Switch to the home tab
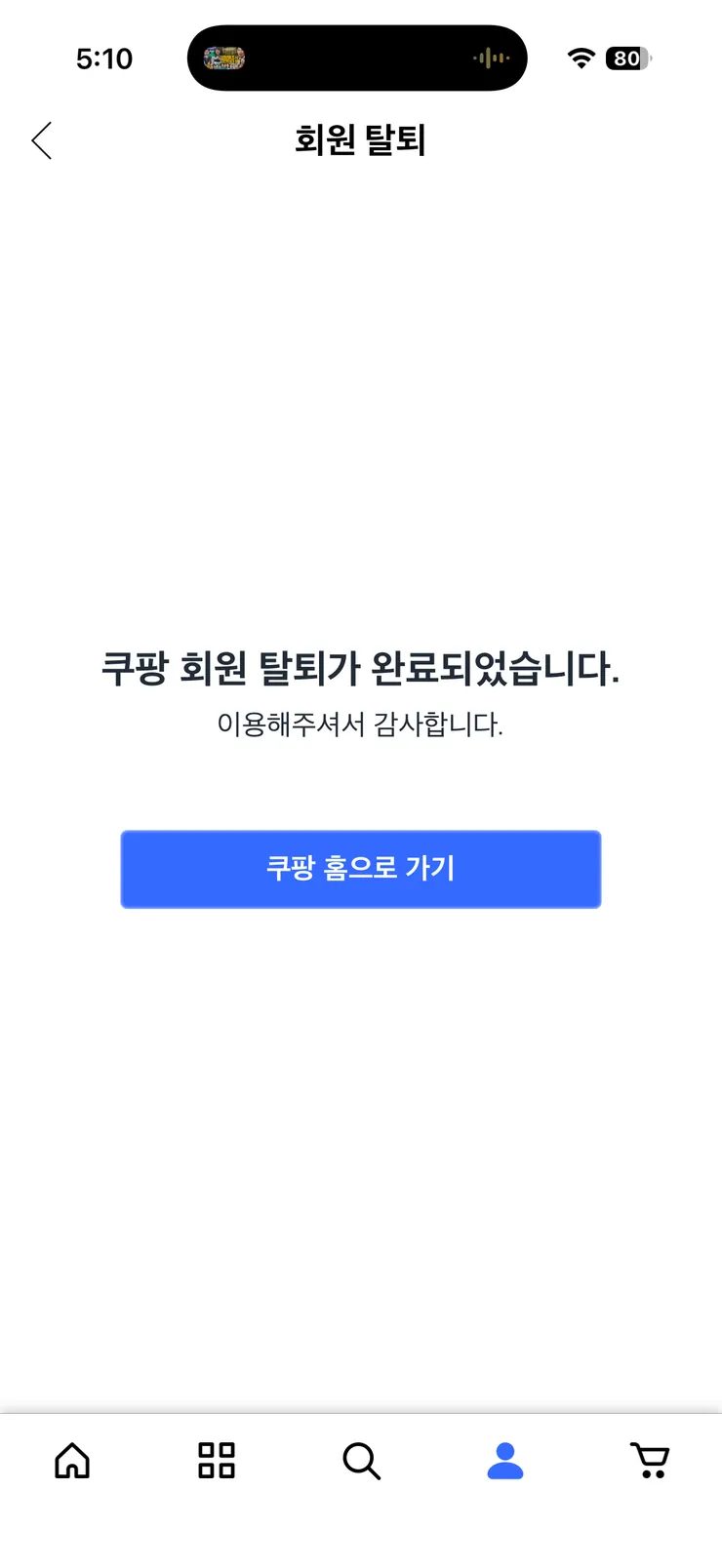 (72, 1461)
